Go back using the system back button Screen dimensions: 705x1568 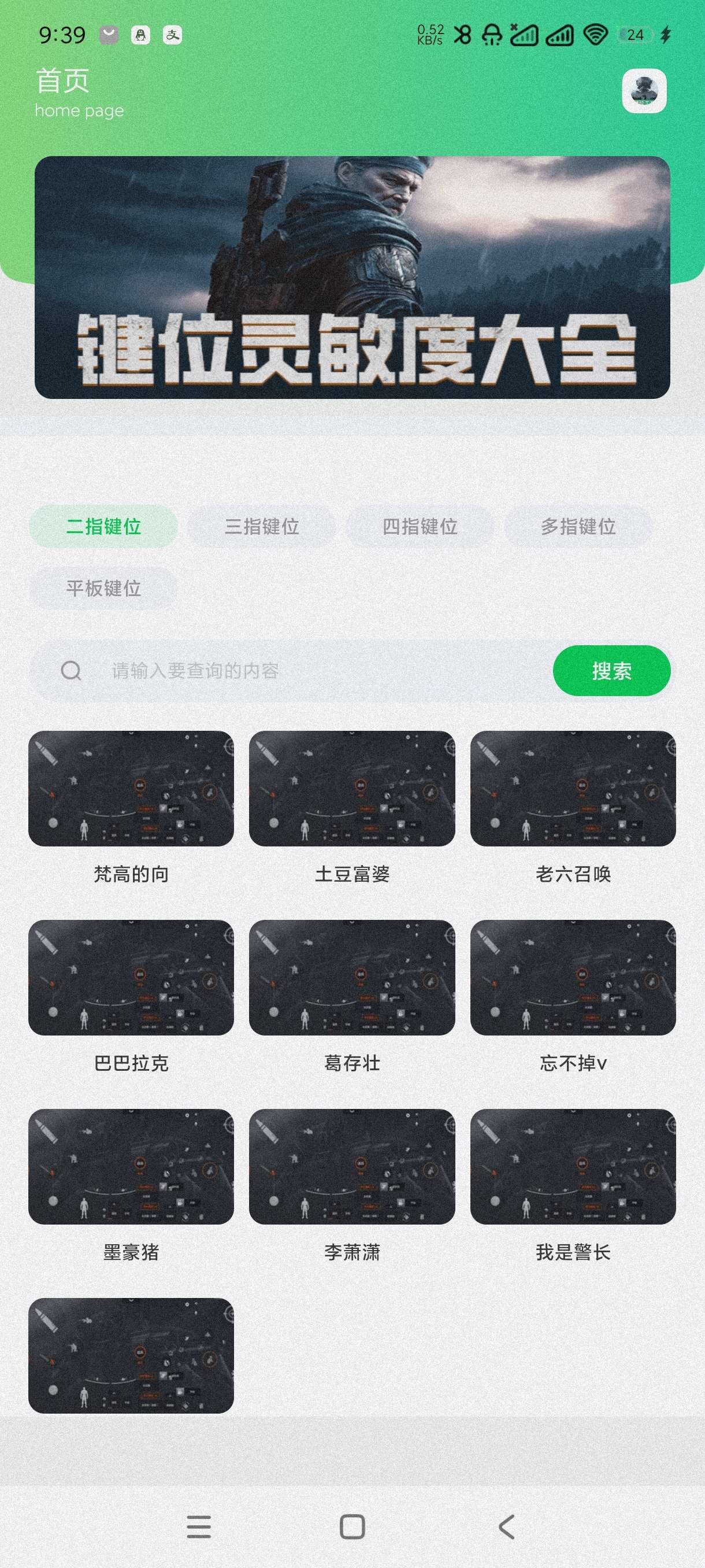(506, 1526)
